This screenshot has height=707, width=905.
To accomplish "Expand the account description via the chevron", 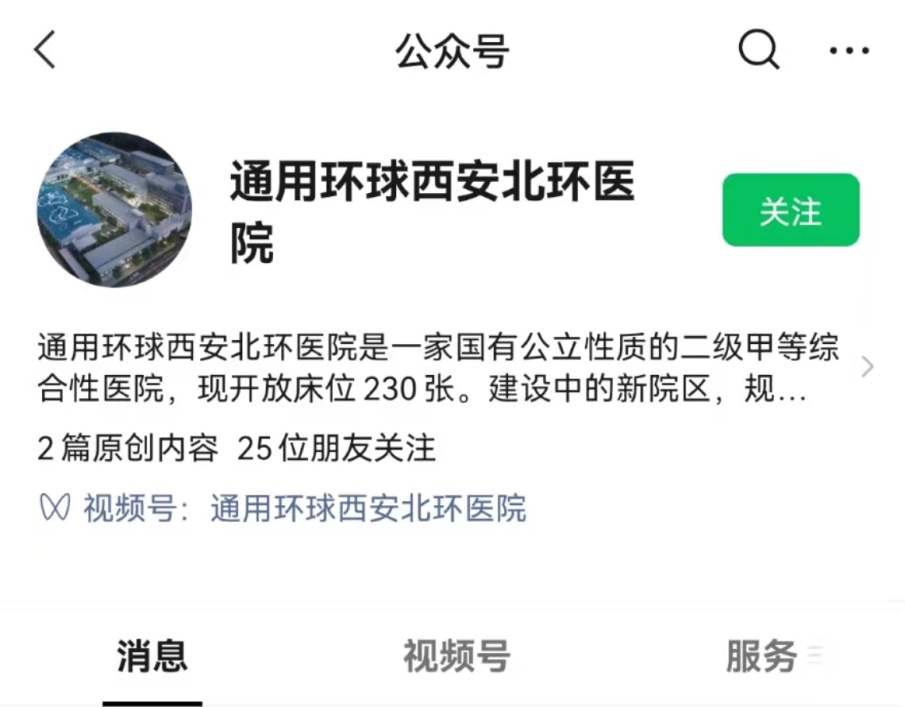I will (867, 367).
